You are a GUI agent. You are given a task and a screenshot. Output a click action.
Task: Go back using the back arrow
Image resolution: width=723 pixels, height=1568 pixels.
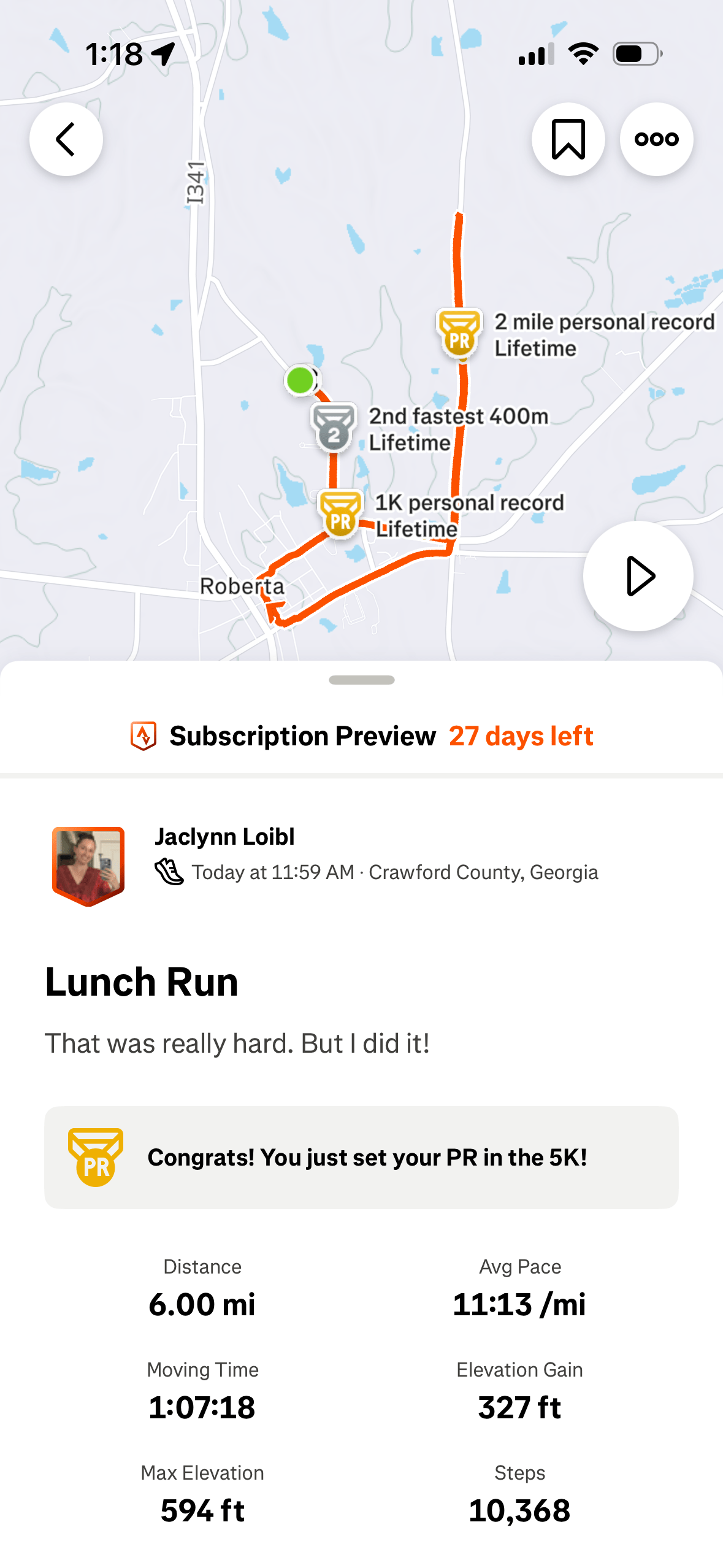pos(66,139)
